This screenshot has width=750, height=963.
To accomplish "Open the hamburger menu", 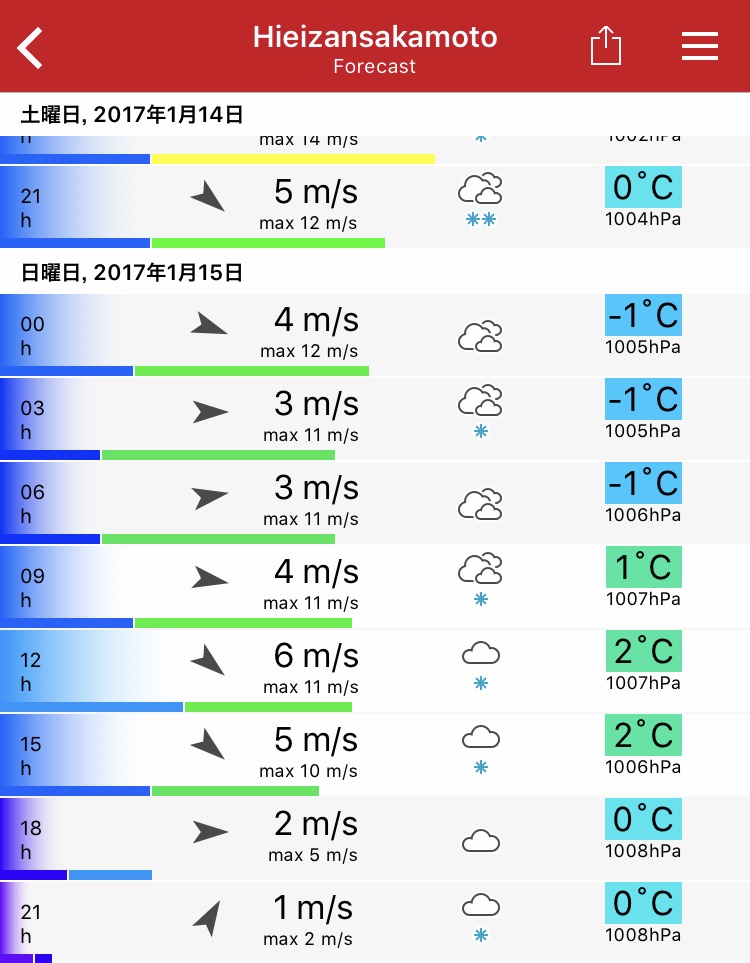I will (699, 47).
